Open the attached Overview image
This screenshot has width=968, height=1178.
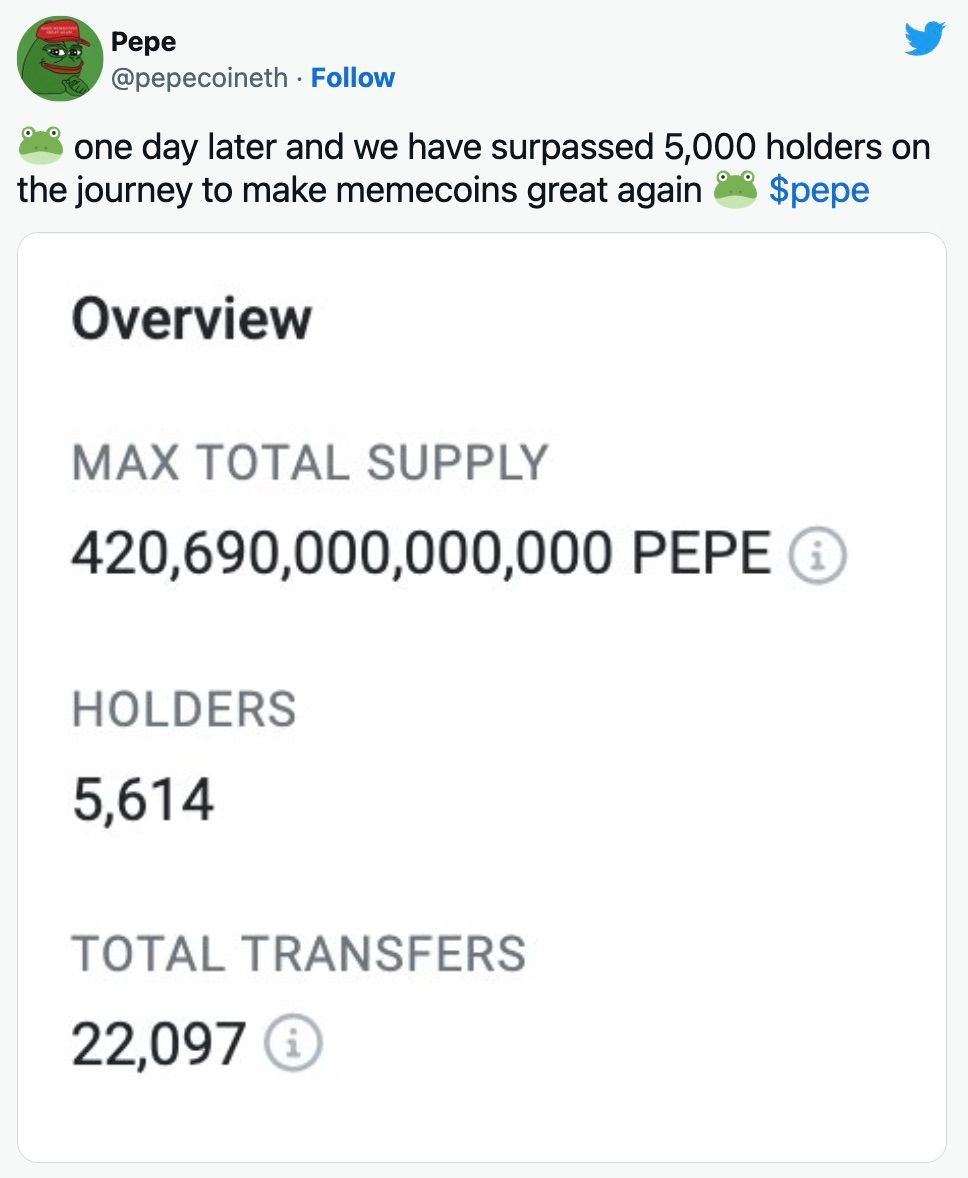tap(482, 697)
